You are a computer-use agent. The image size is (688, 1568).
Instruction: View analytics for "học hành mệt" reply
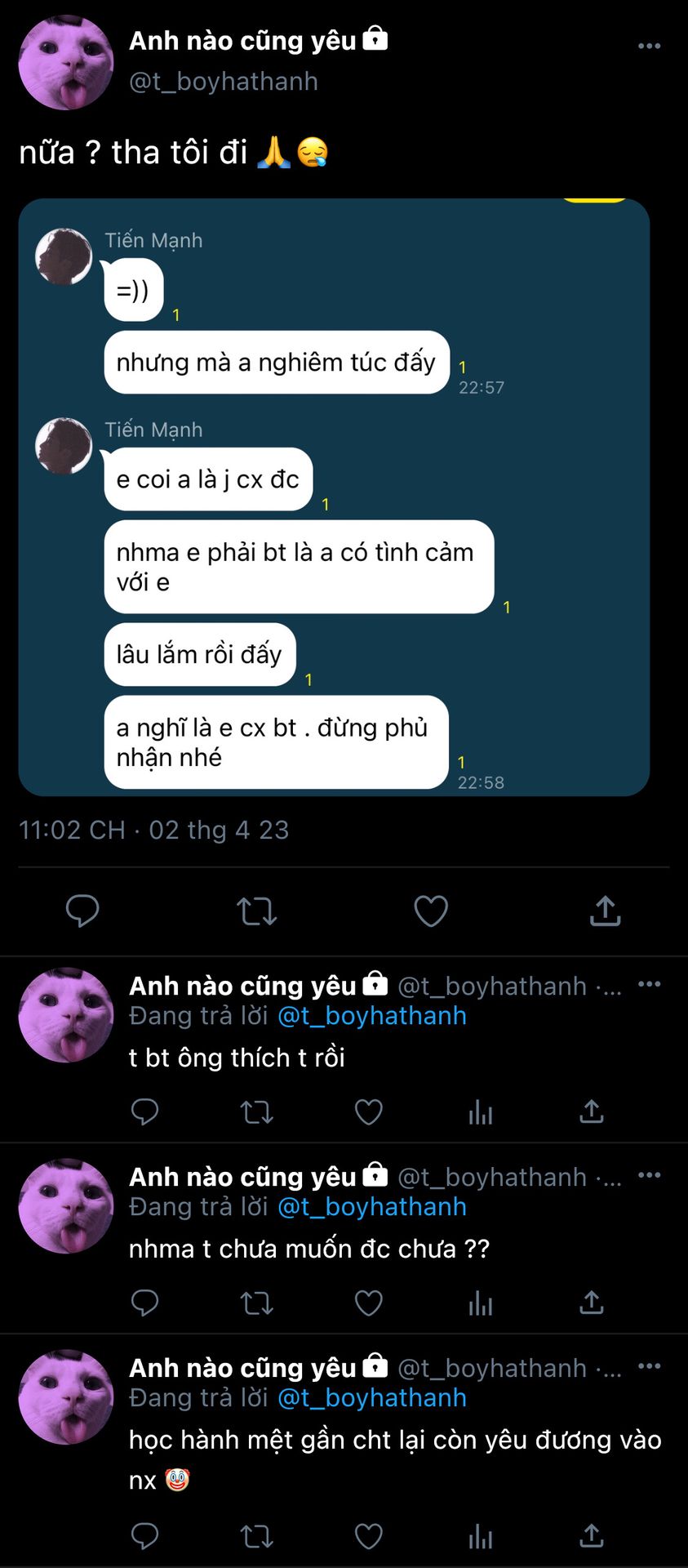[481, 1536]
